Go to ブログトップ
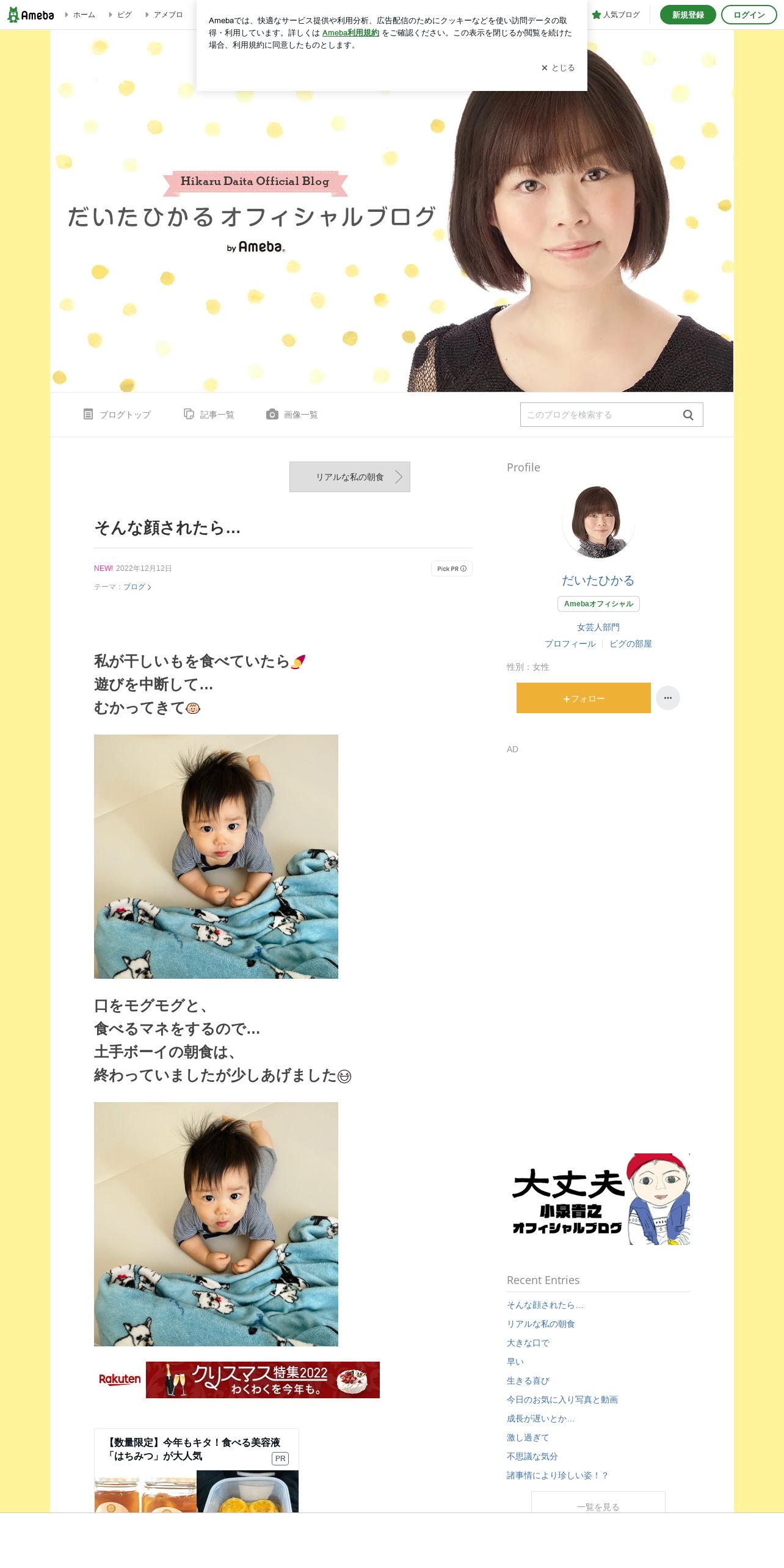This screenshot has width=784, height=1568. click(x=117, y=415)
